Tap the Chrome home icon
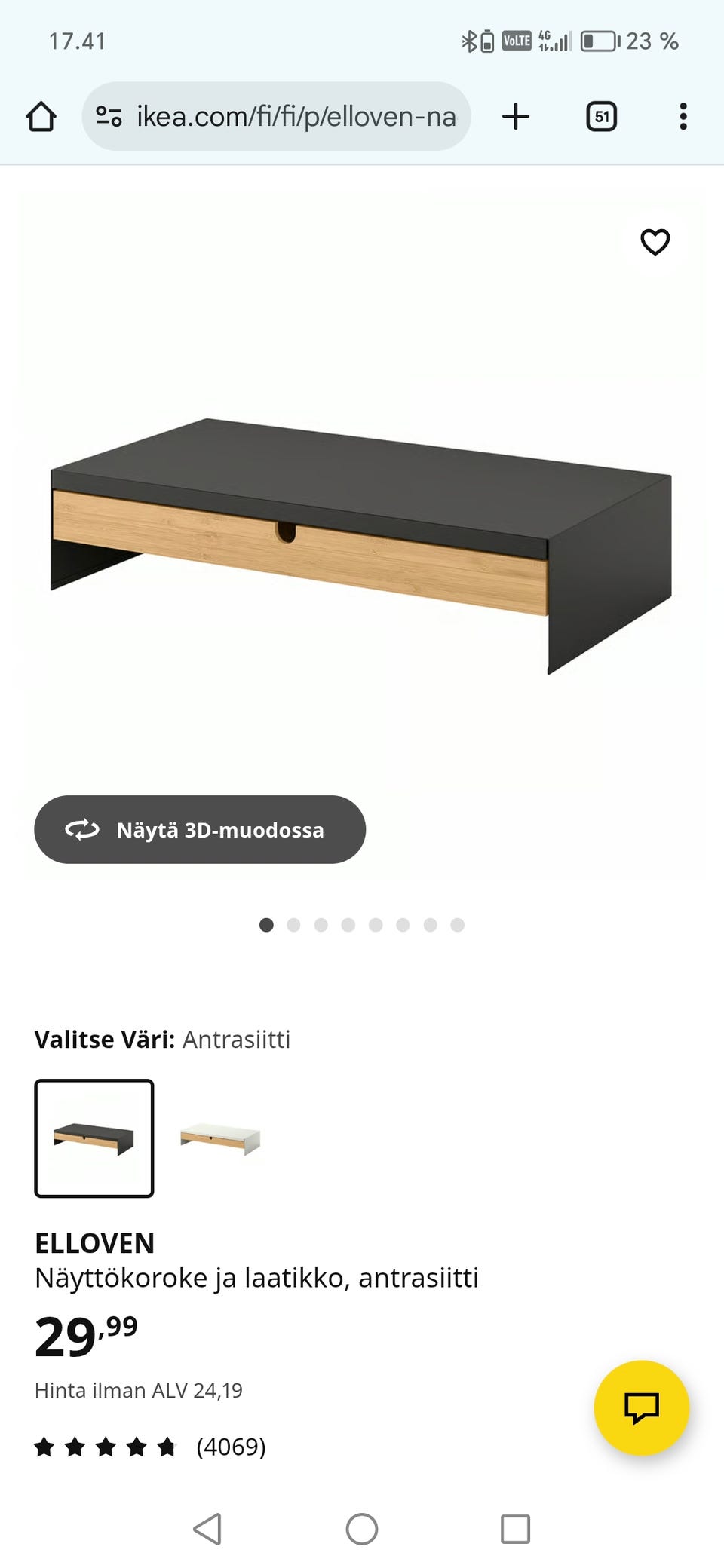The image size is (724, 1568). [43, 116]
